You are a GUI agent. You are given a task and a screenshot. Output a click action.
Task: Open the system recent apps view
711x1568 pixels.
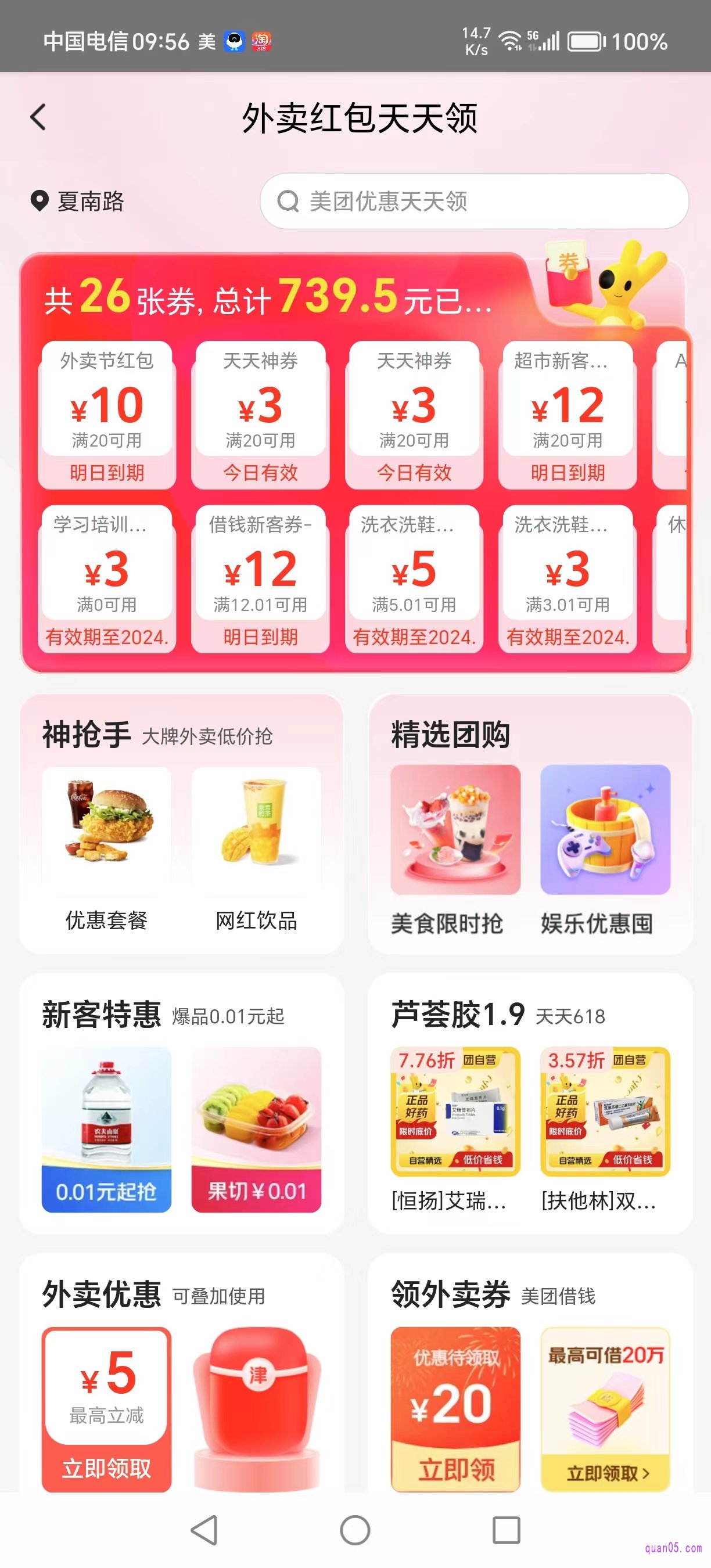pos(506,1530)
